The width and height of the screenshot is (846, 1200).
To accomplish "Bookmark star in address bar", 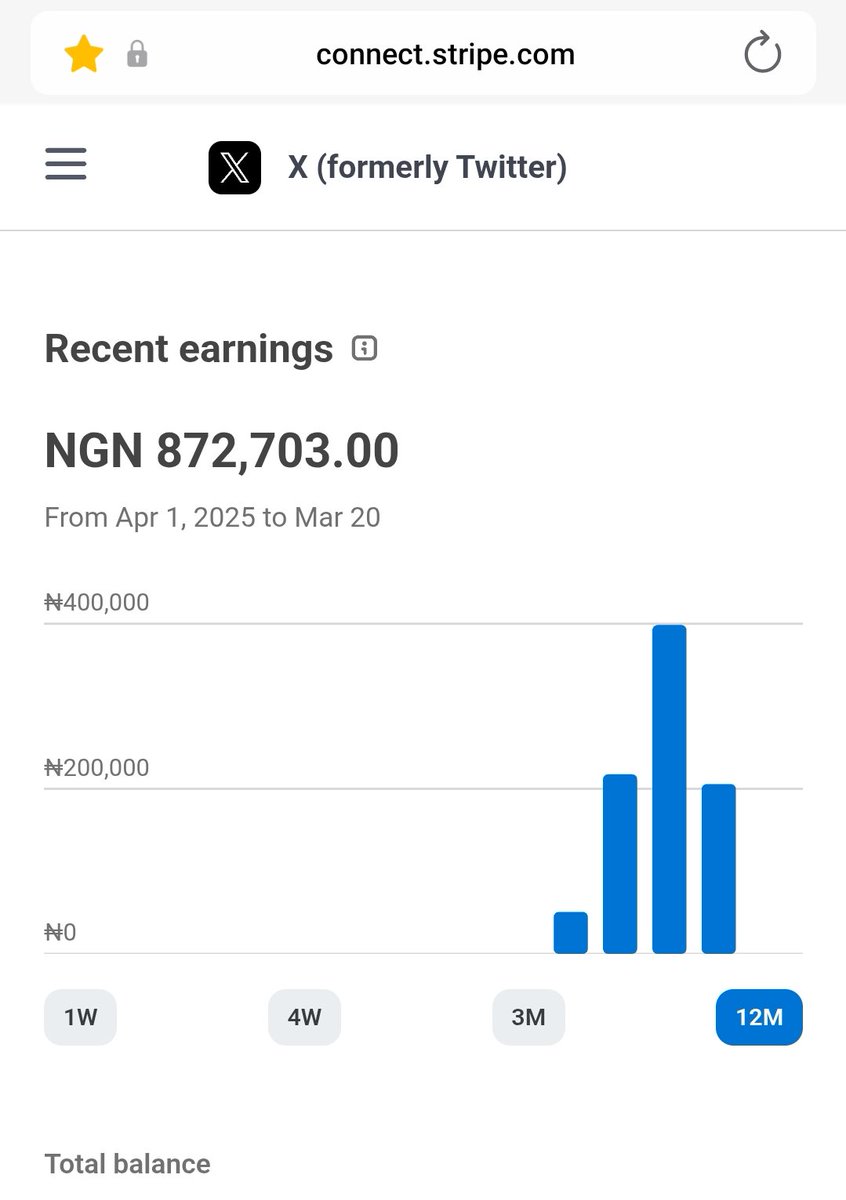I will pos(84,55).
